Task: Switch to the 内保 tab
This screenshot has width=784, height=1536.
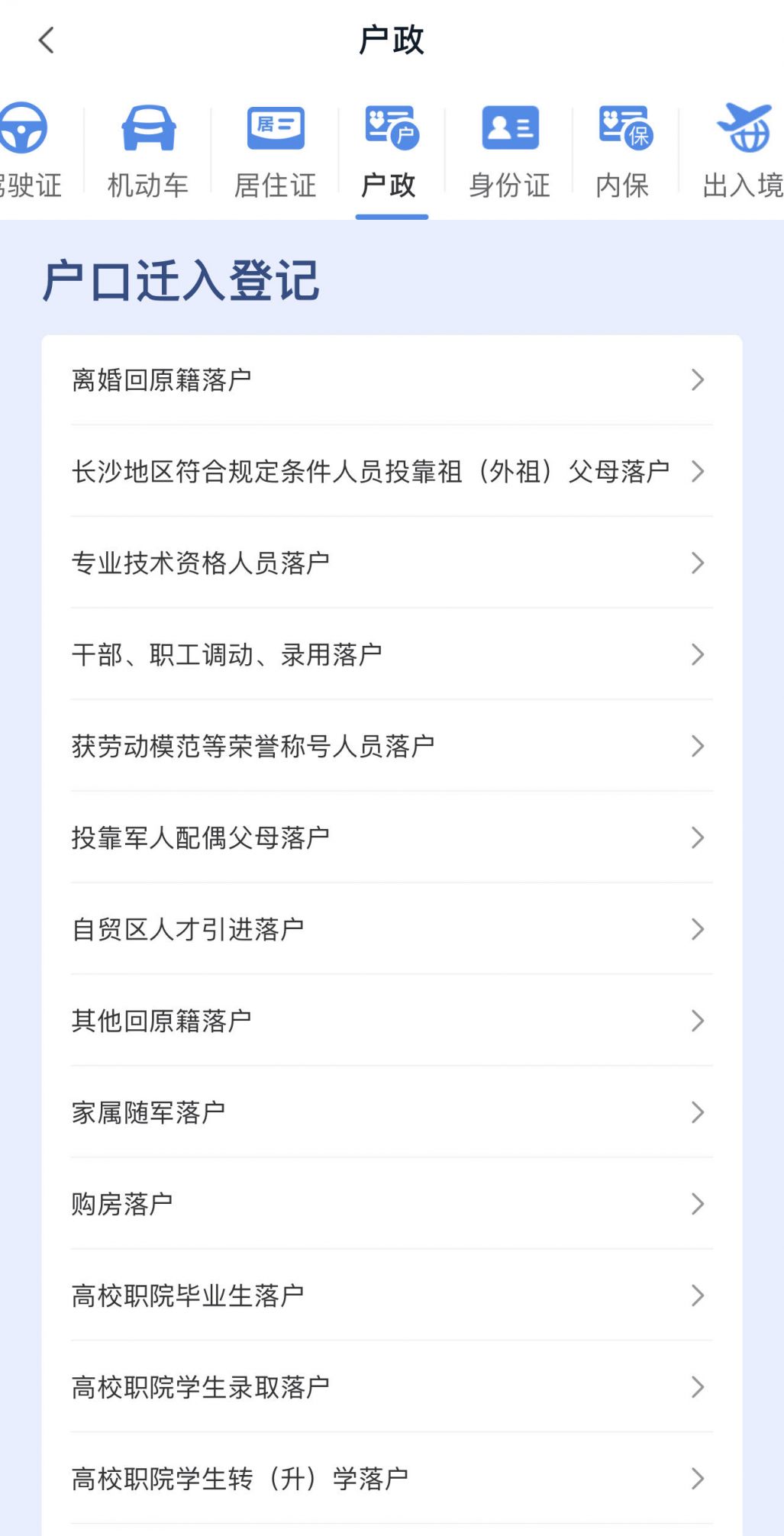Action: 624,153
